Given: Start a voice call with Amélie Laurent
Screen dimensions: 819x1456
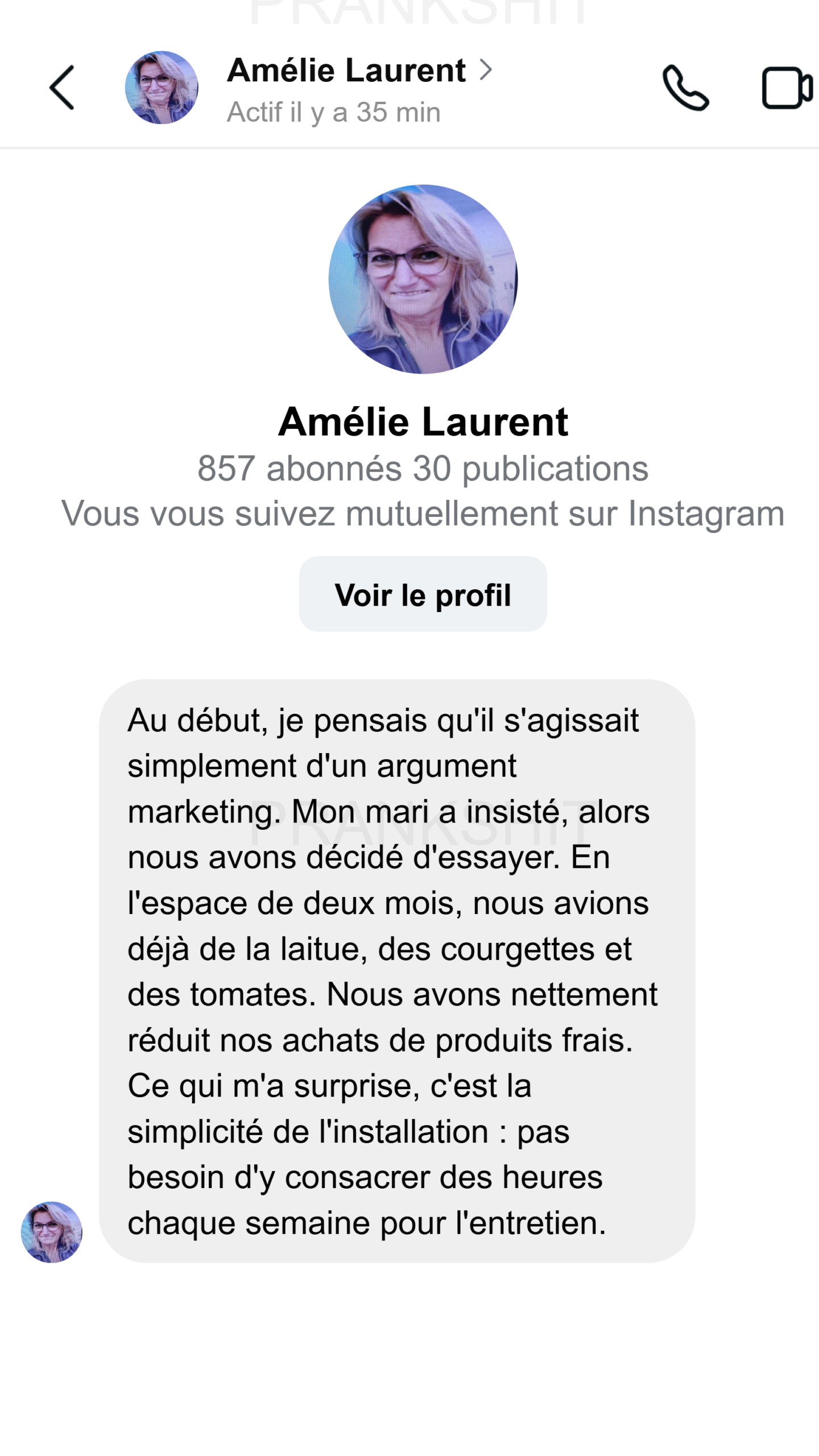Looking at the screenshot, I should tap(685, 88).
